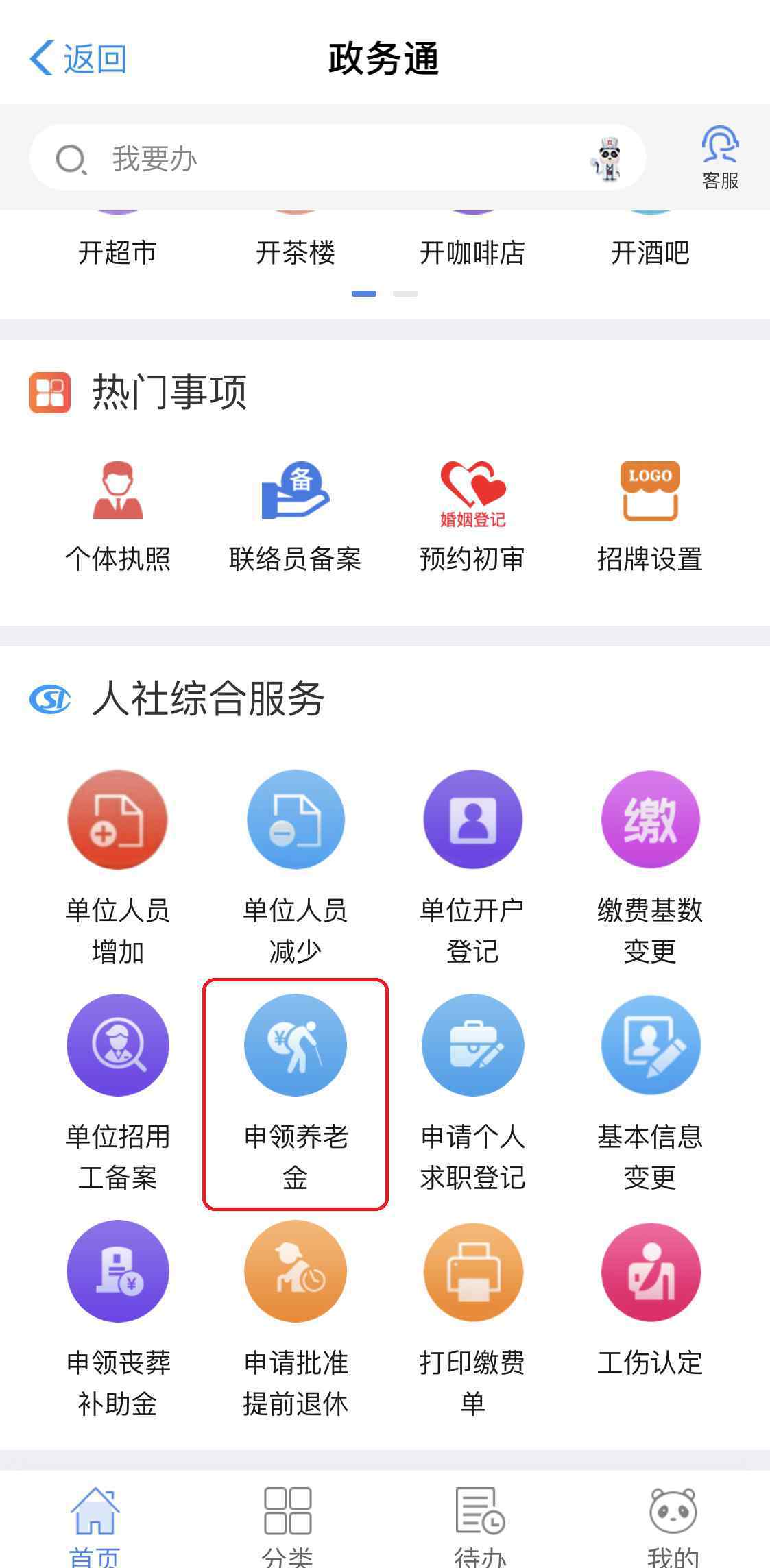The image size is (770, 1568).
Task: Open 单位开户登记
Action: click(472, 868)
